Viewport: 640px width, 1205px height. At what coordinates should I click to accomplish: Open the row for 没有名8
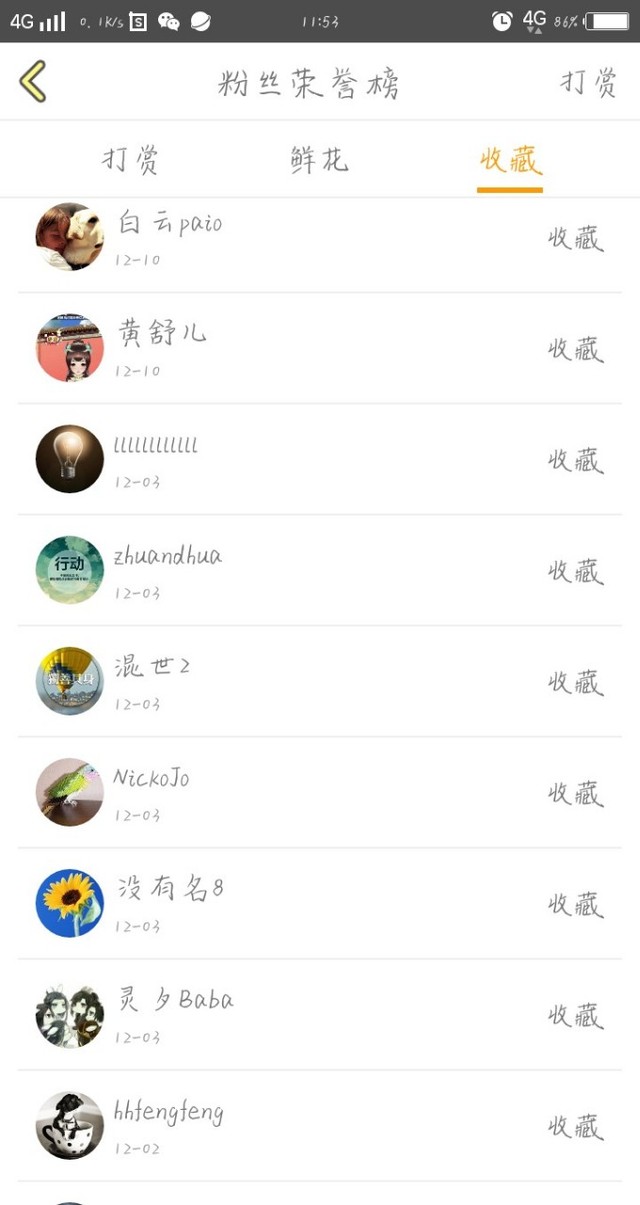tap(320, 903)
